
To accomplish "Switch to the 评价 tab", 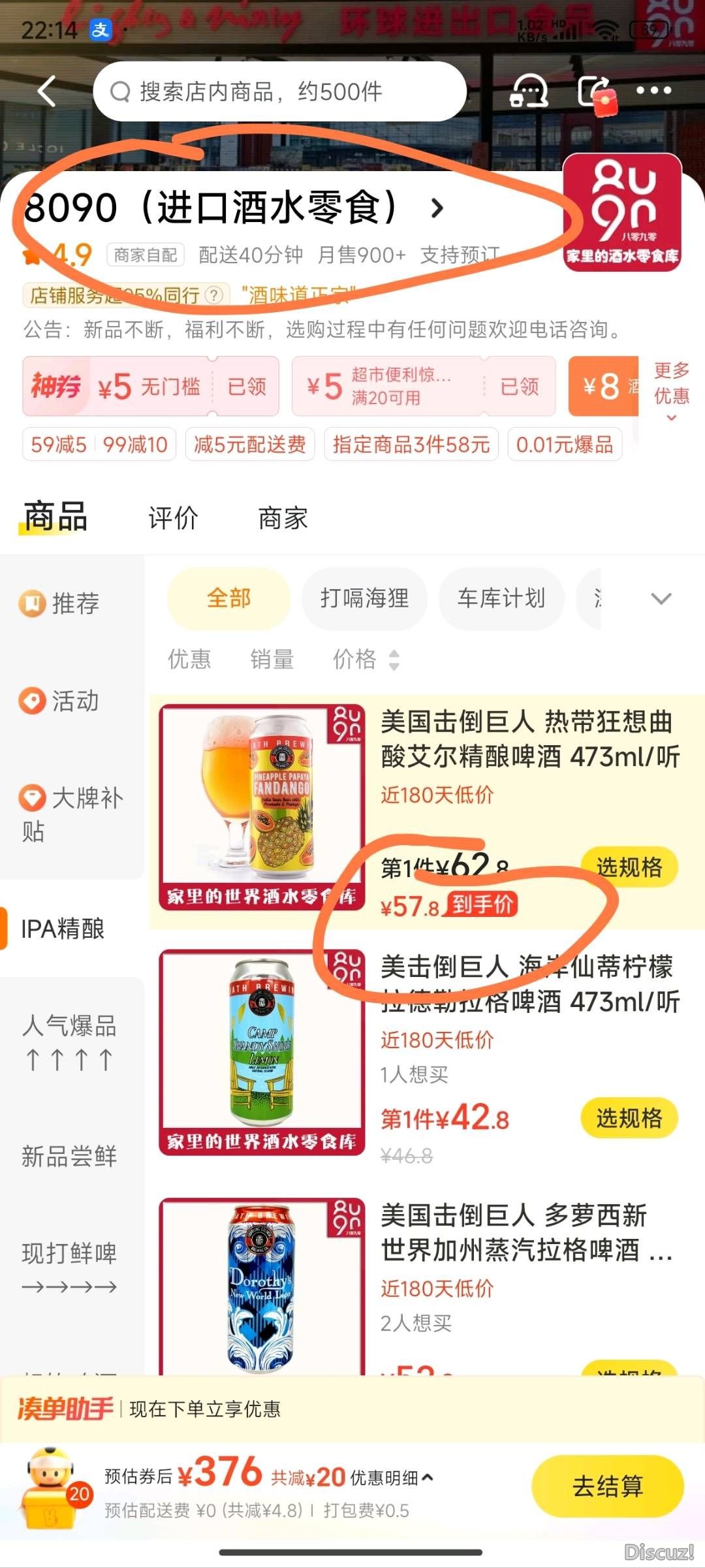I will click(x=173, y=518).
